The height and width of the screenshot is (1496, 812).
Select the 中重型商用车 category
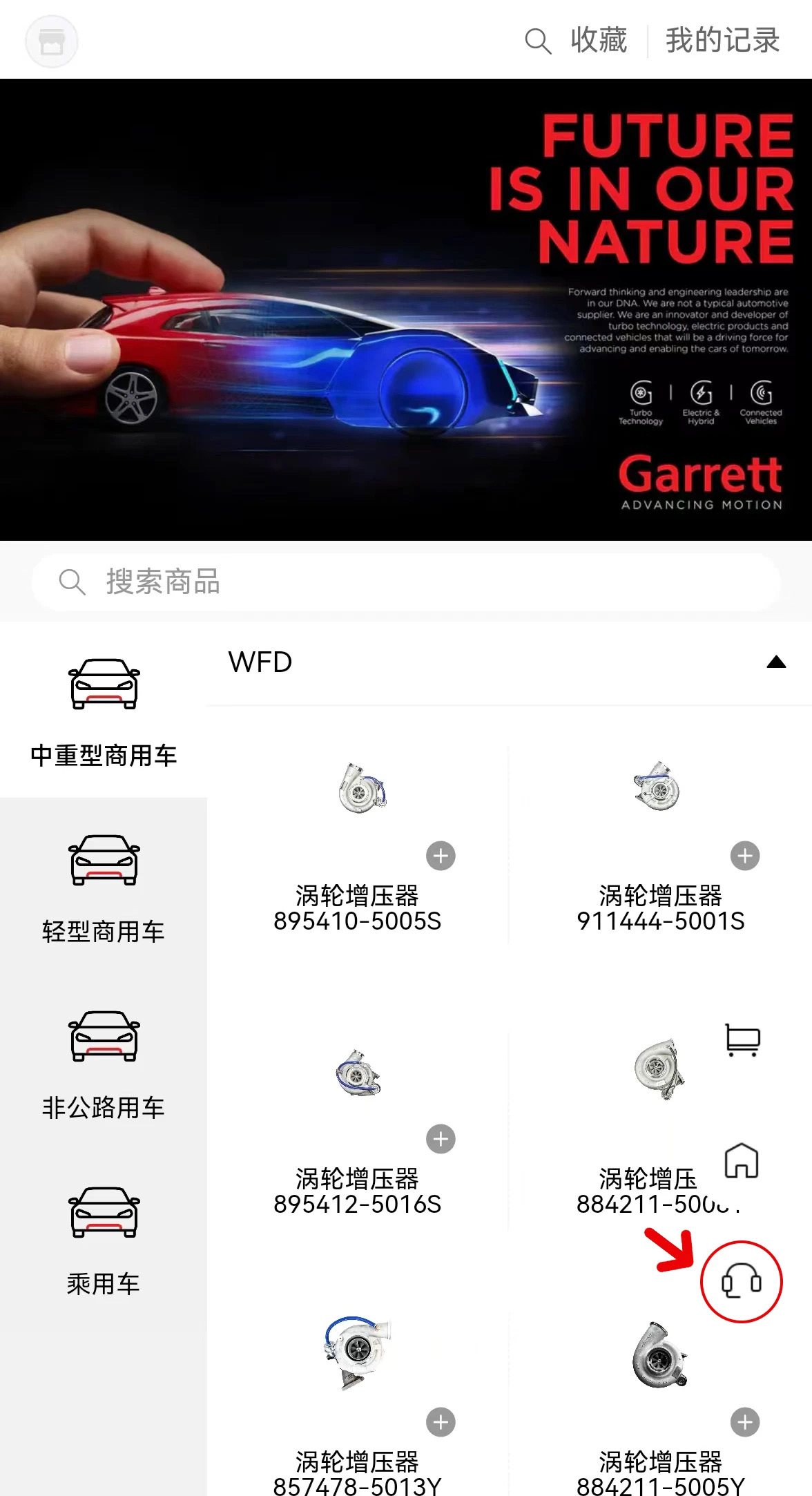pos(104,711)
